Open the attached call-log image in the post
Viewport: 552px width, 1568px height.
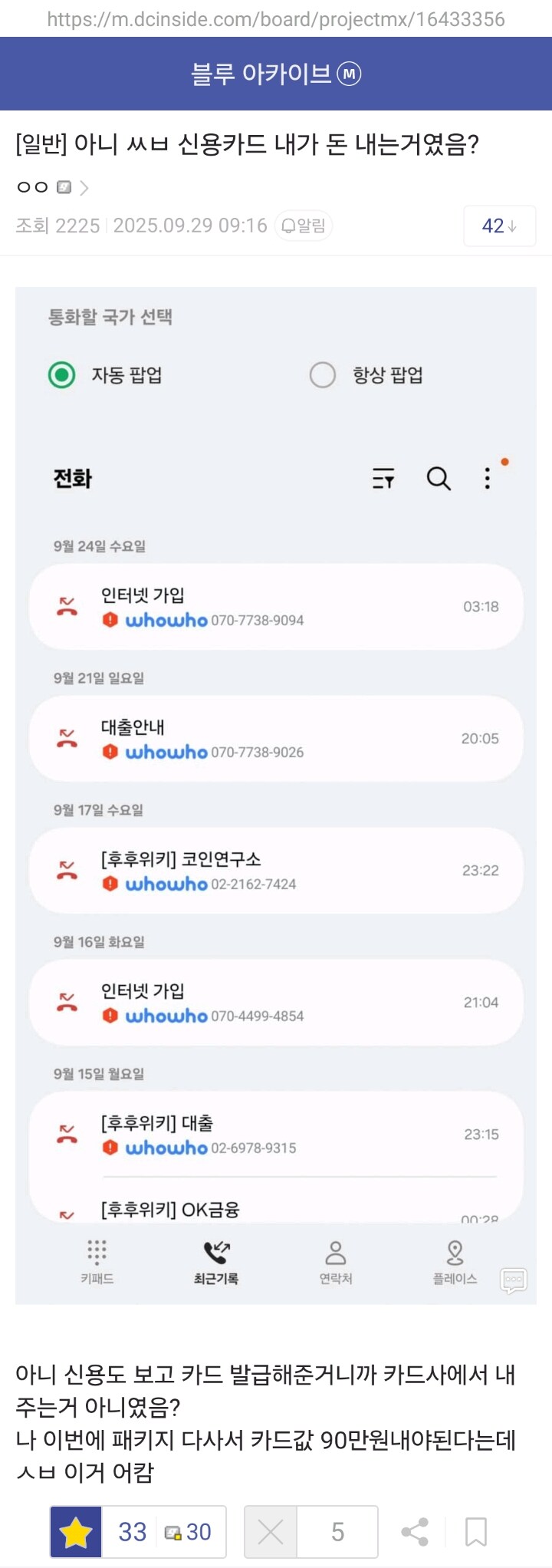[276, 795]
